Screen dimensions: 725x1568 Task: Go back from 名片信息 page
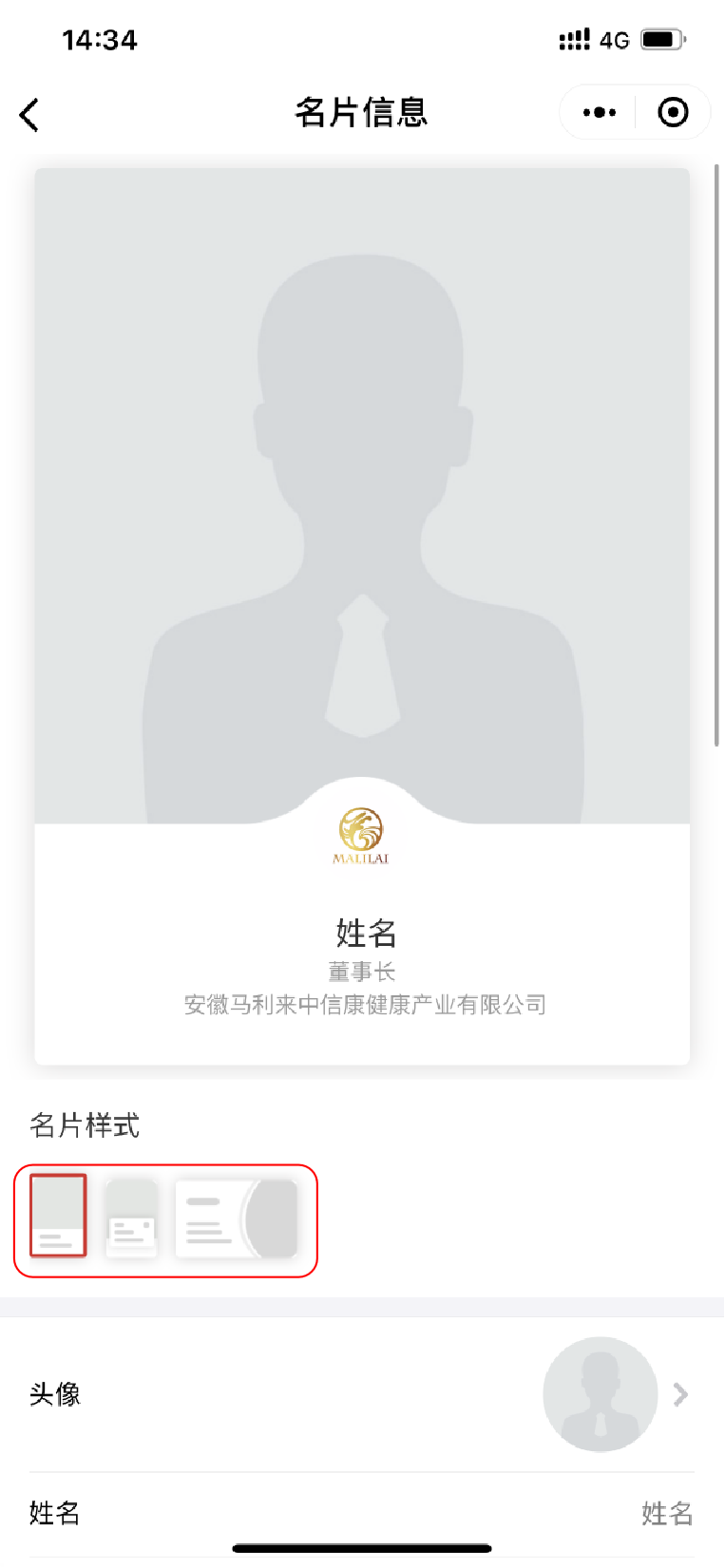tap(29, 115)
